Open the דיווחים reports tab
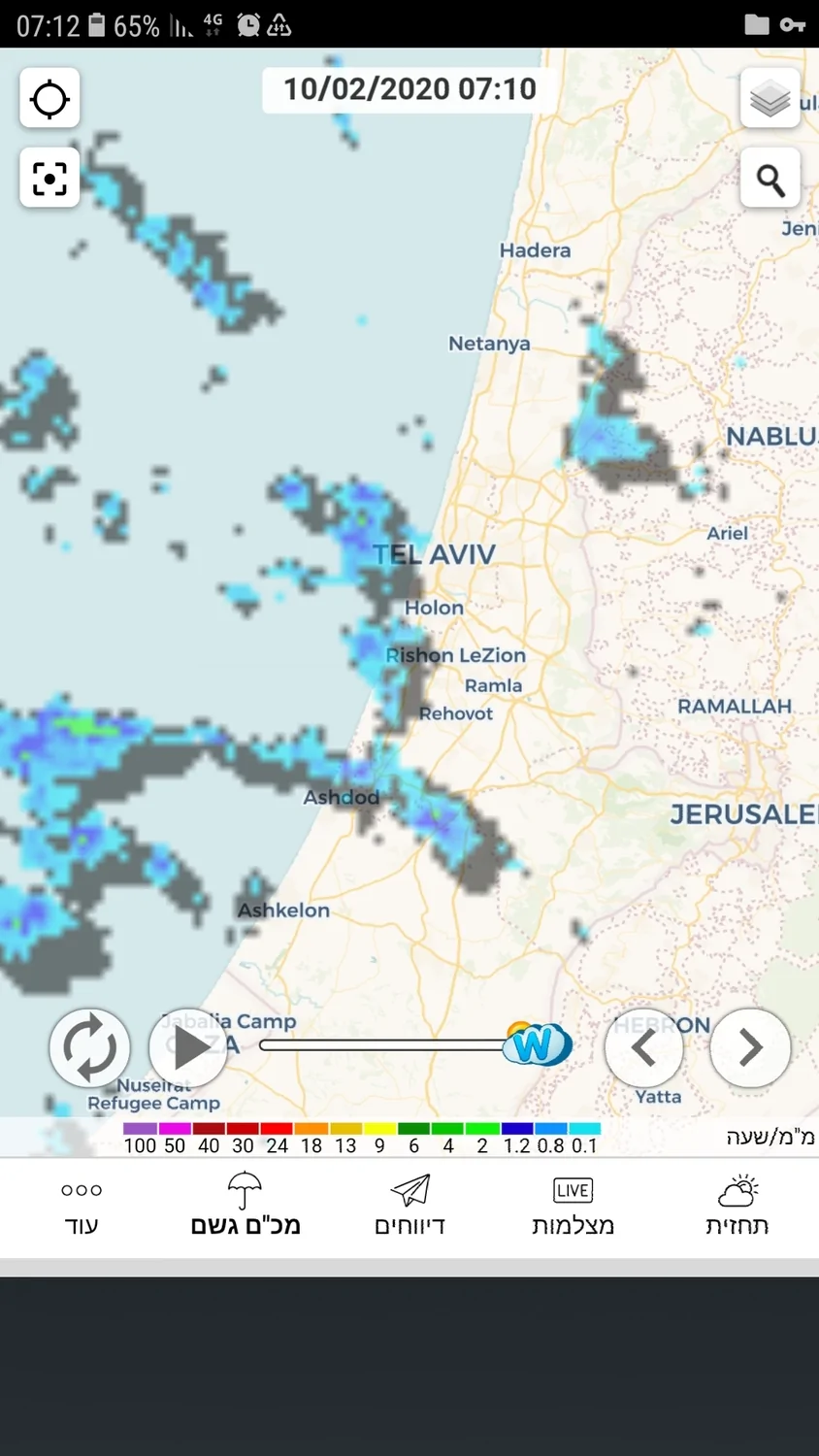819x1456 pixels. [409, 1207]
